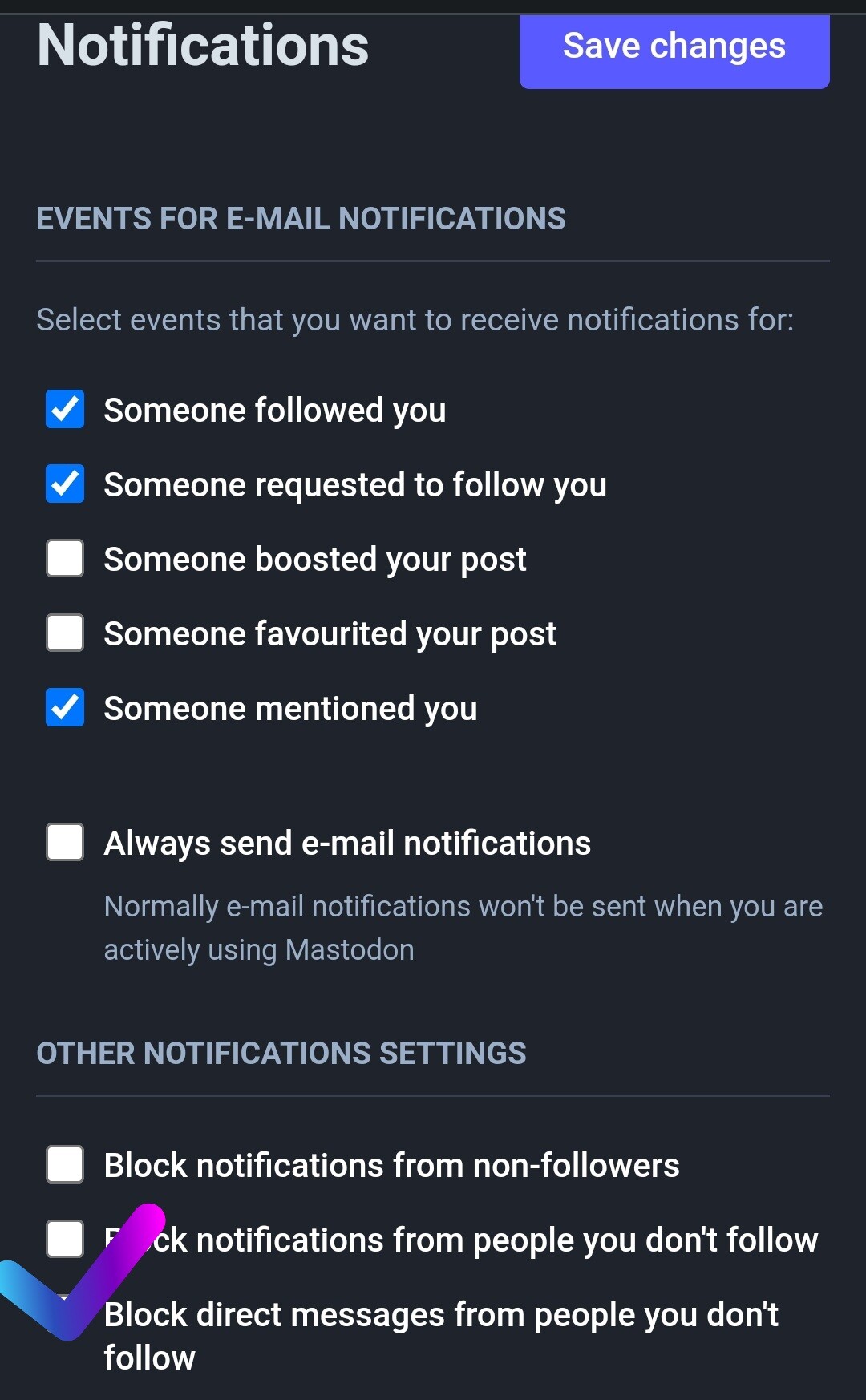Check Someone favourited your post

(65, 633)
